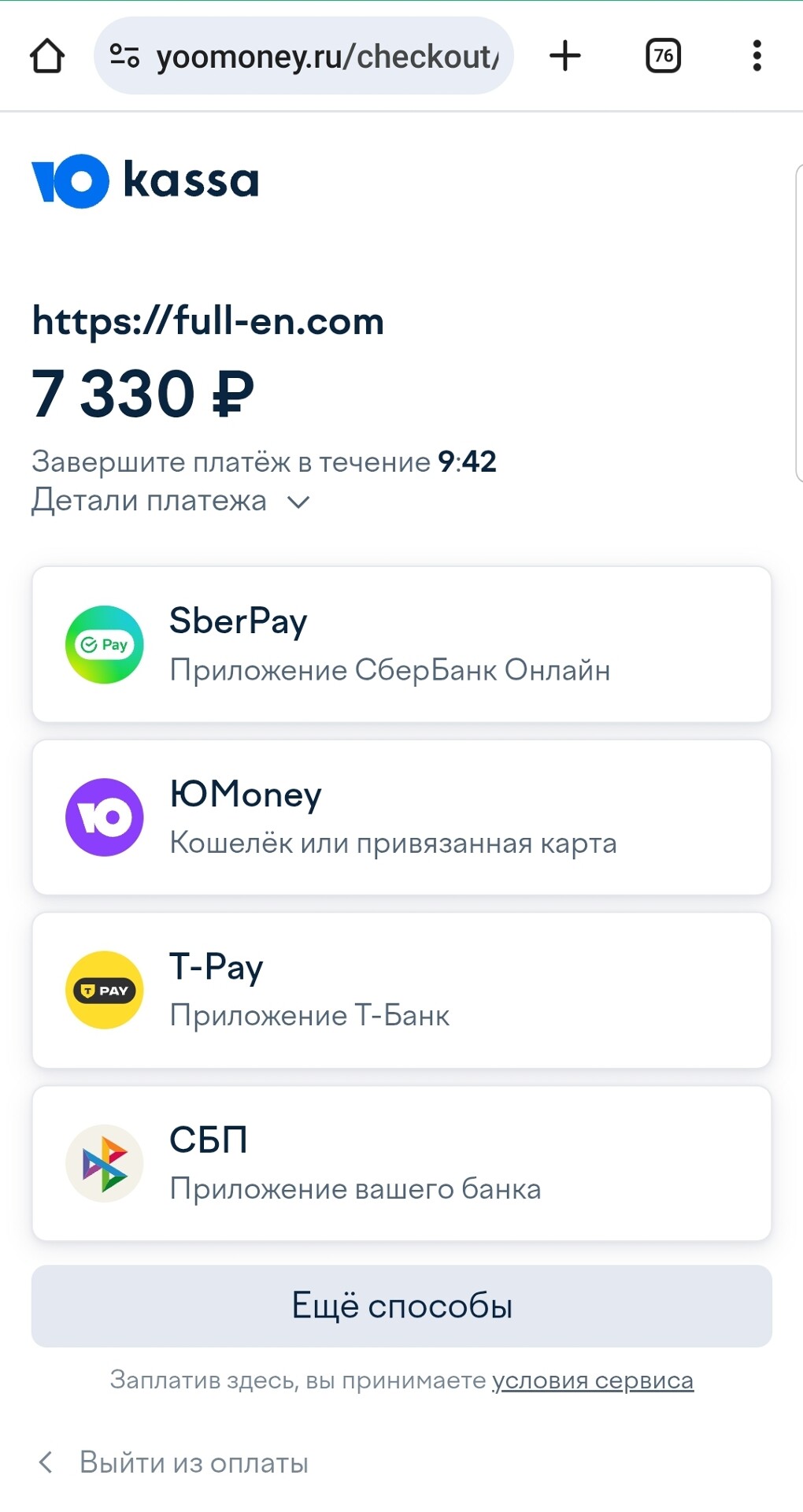Open a new browser tab
The width and height of the screenshot is (803, 1512).
point(564,56)
